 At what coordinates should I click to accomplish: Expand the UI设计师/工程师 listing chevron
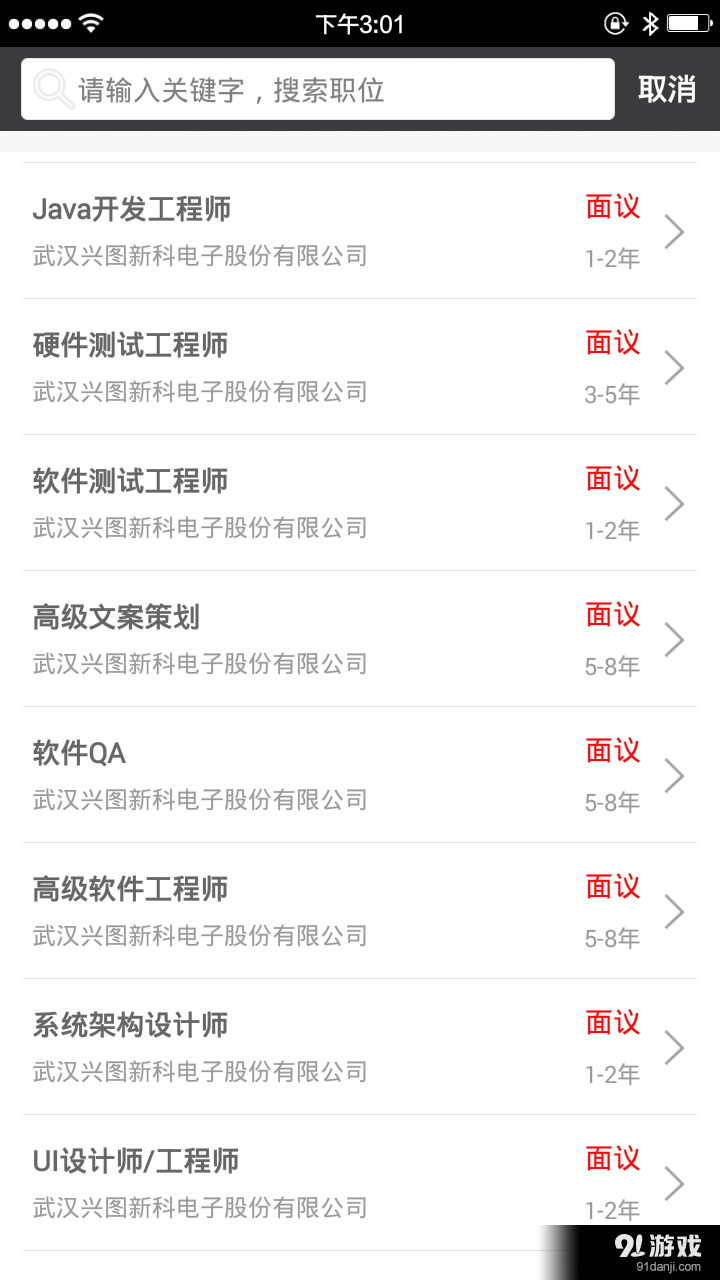click(675, 1183)
